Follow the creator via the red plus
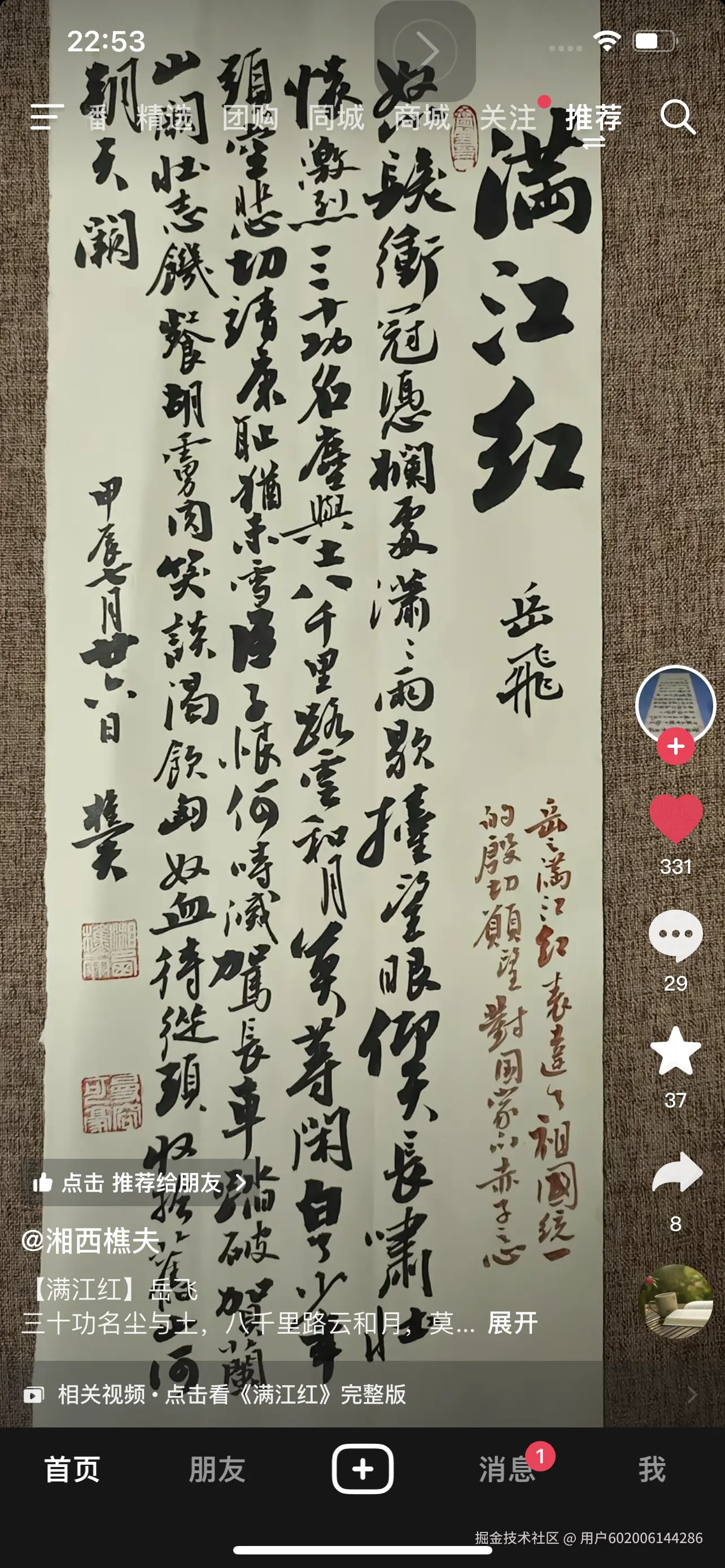 (x=676, y=748)
